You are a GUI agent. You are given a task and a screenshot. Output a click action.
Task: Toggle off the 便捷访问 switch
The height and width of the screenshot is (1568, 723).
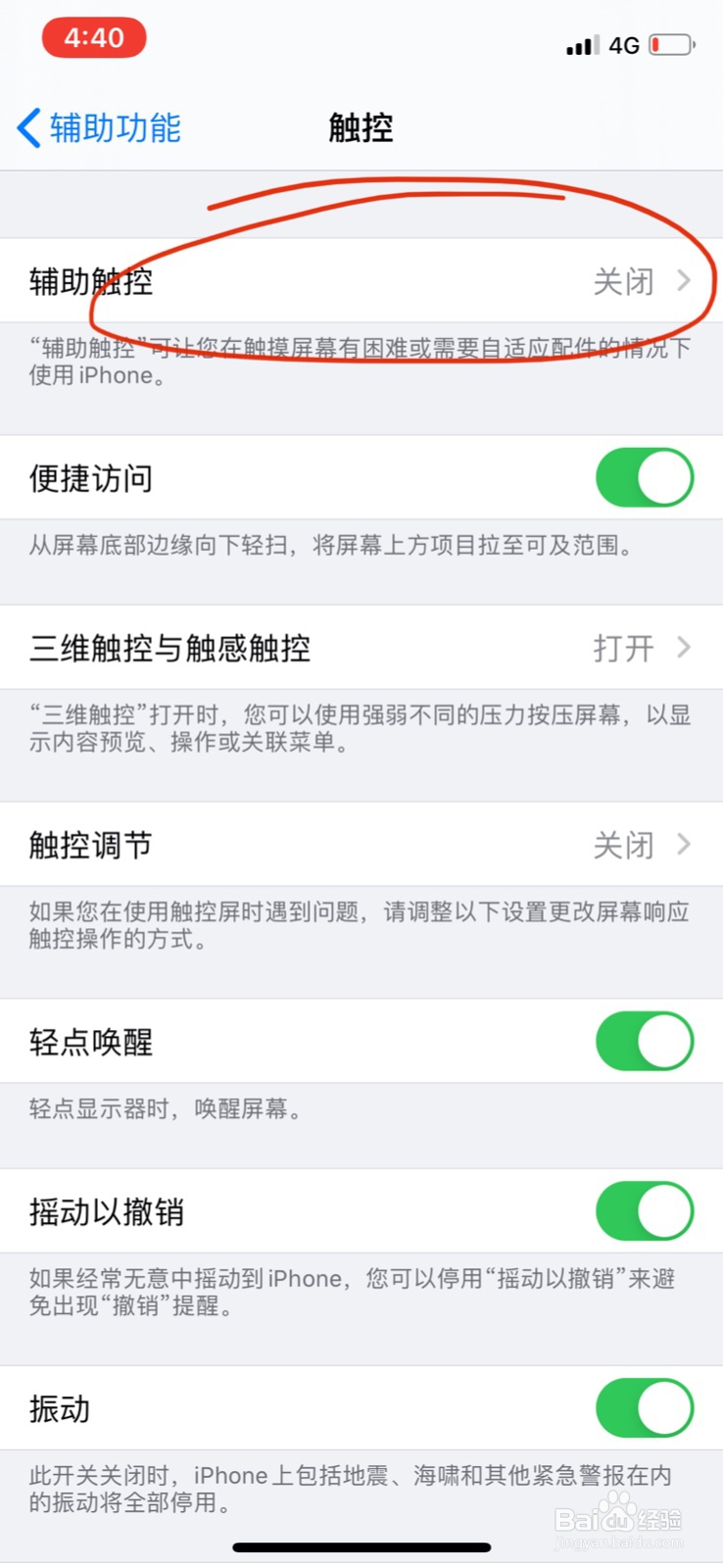coord(644,477)
